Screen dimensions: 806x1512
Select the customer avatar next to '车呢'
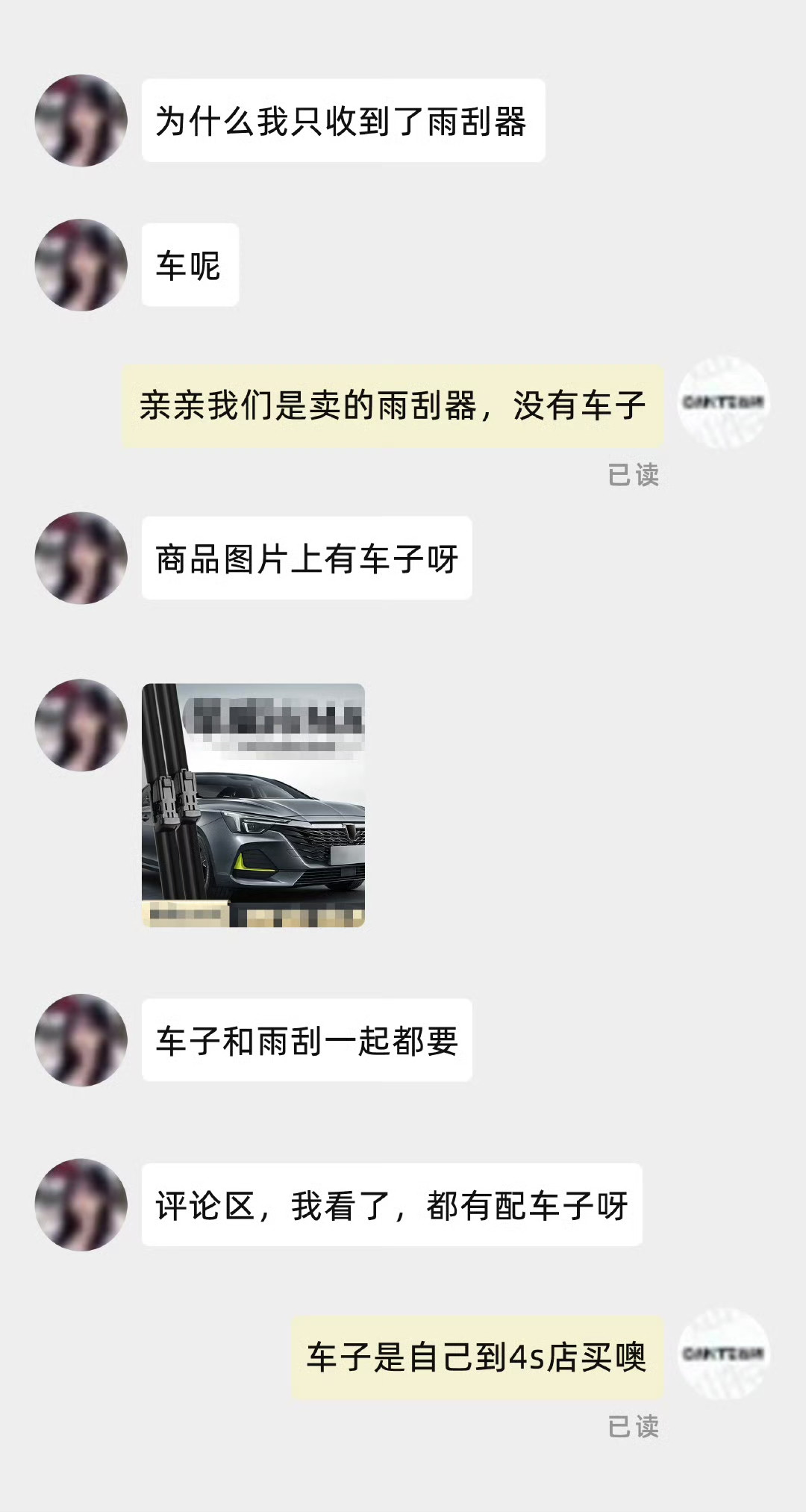80,265
